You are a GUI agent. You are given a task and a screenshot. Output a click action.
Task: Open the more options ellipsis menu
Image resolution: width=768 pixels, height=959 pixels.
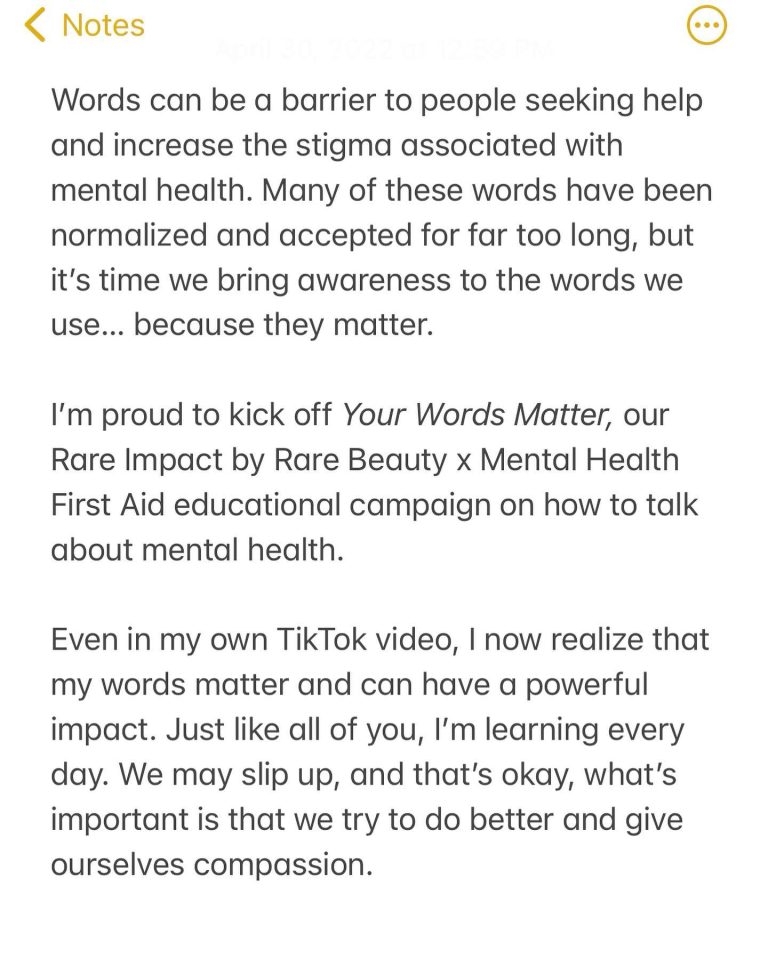pos(707,27)
